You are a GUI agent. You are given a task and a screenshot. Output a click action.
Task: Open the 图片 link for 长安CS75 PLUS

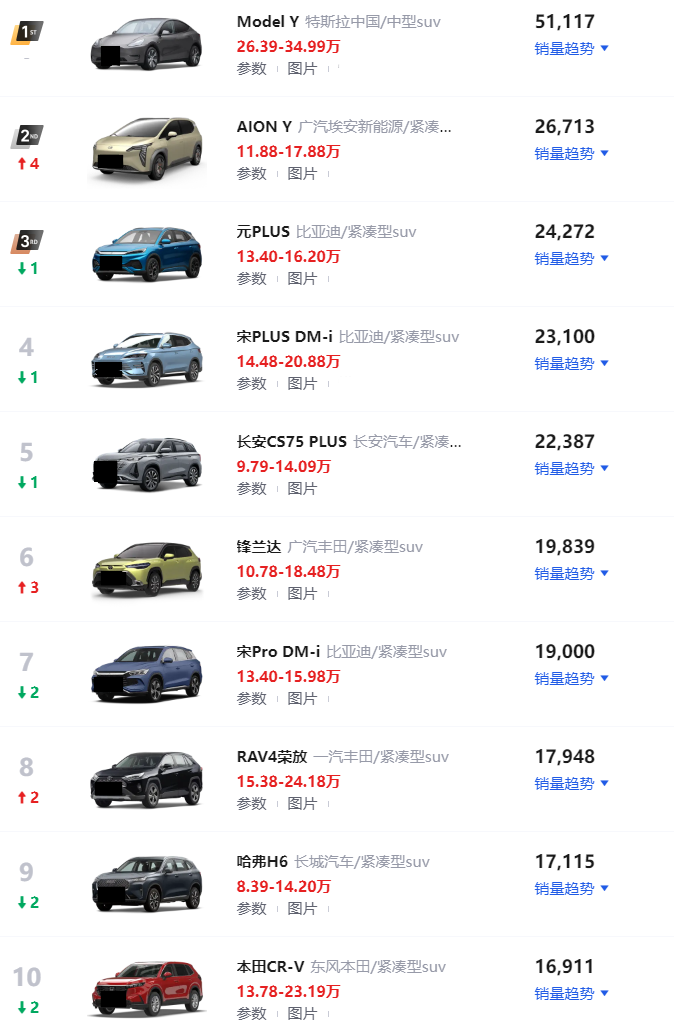pyautogui.click(x=302, y=488)
